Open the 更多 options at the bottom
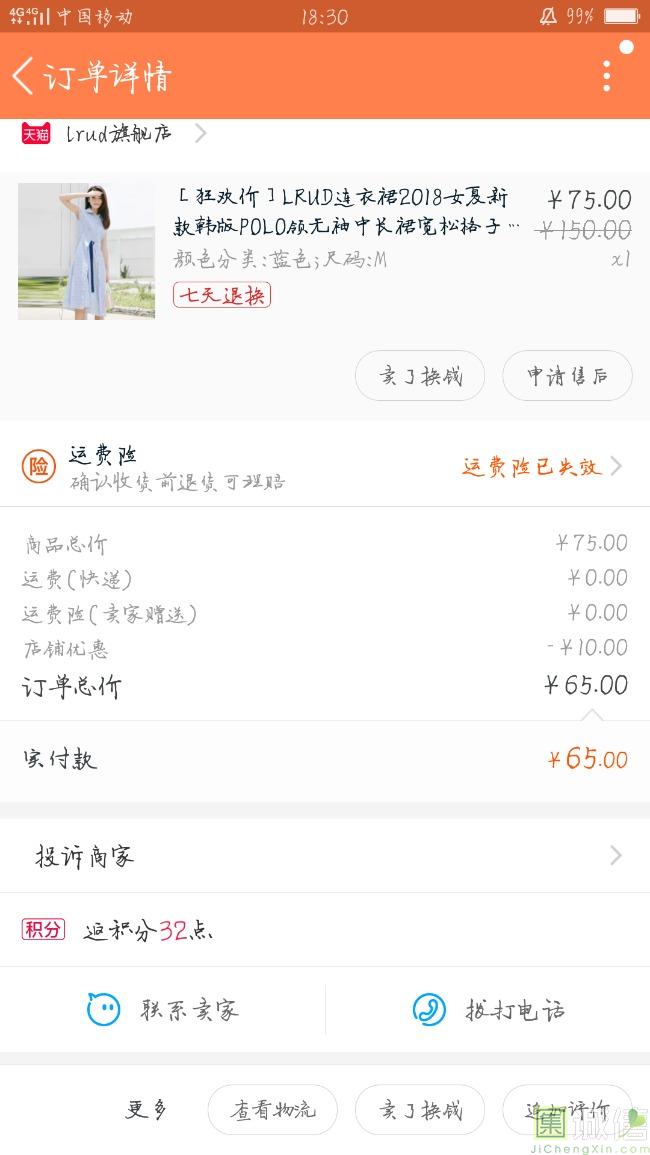 click(x=146, y=1109)
